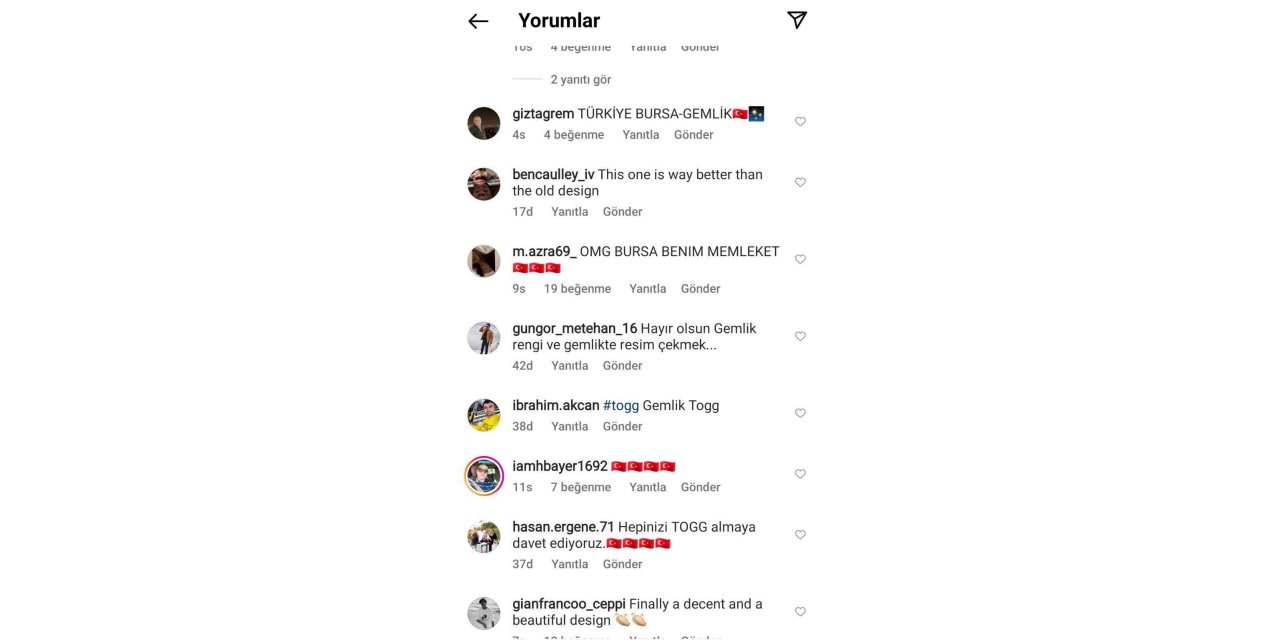Like m.azra69_'s comment
1280x640 pixels.
click(x=800, y=259)
